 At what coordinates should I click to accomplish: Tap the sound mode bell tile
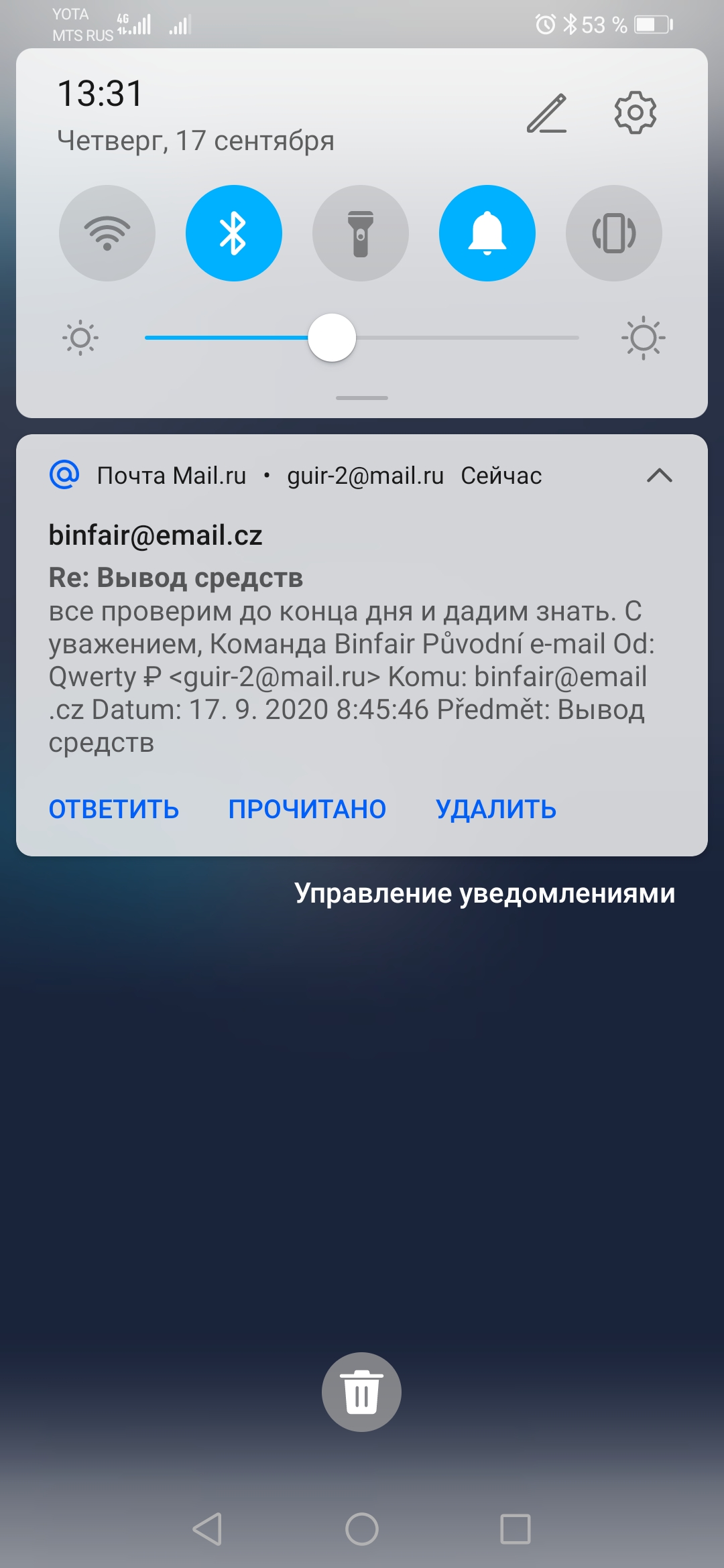point(487,233)
